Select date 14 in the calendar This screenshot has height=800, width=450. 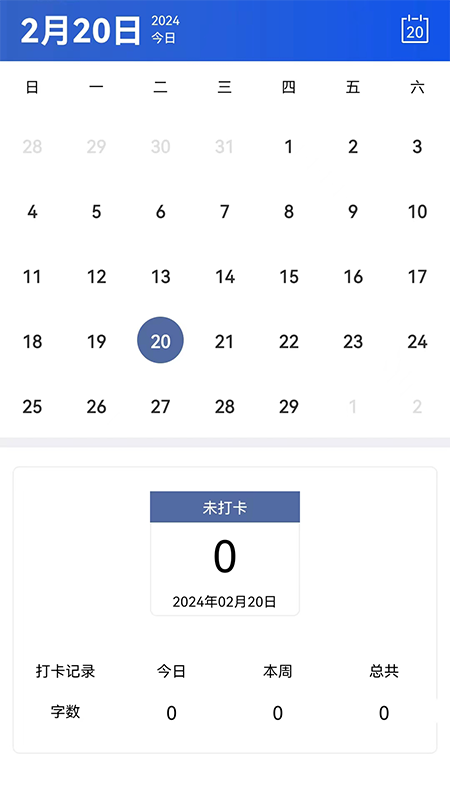[224, 277]
